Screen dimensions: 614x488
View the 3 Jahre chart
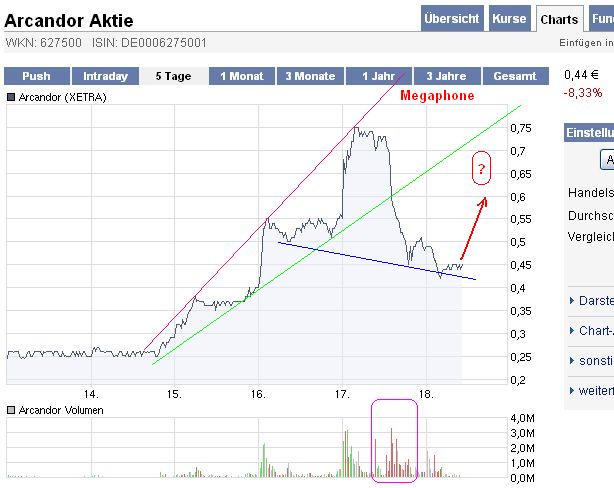pyautogui.click(x=446, y=76)
